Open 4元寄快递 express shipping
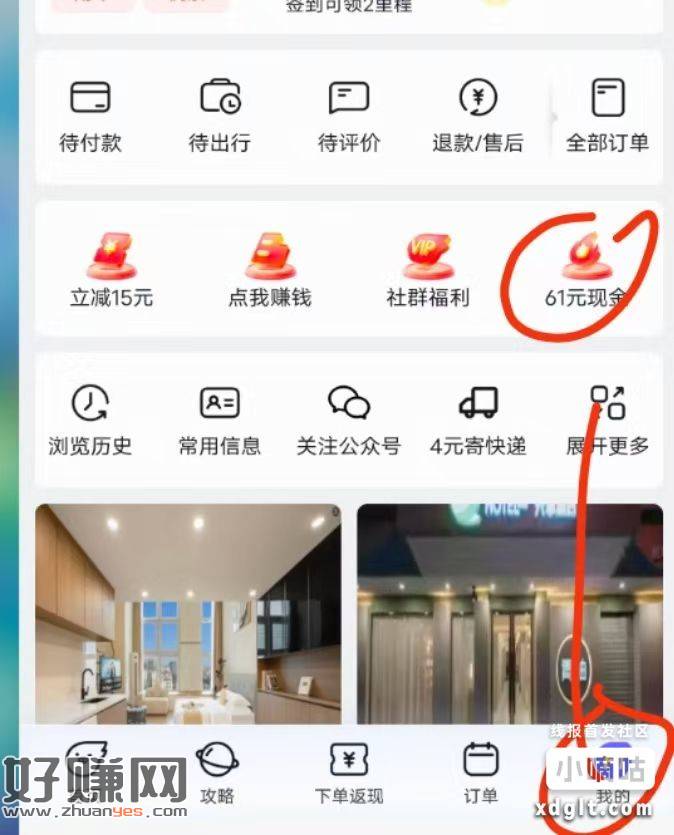This screenshot has height=835, width=674. click(x=478, y=420)
